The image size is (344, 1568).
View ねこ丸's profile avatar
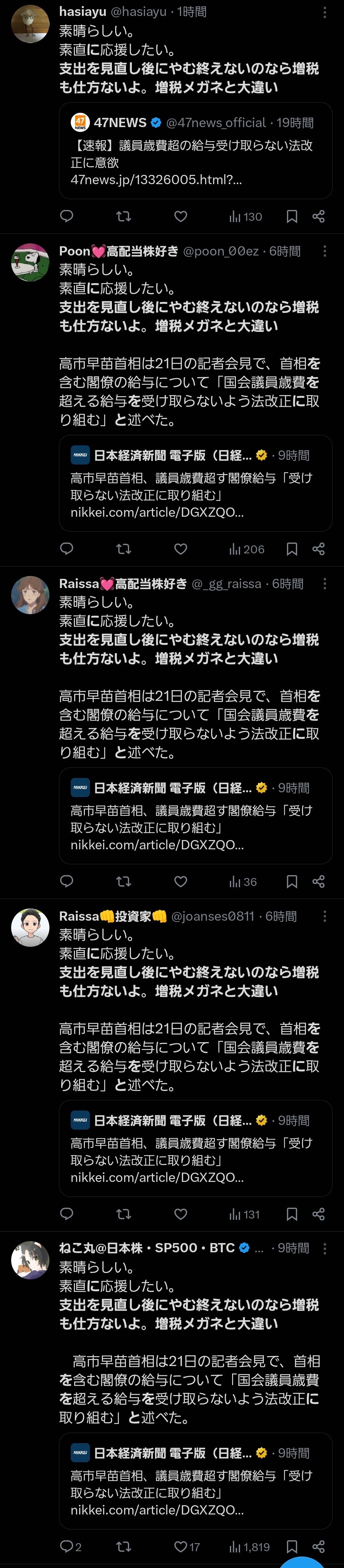point(30,1259)
